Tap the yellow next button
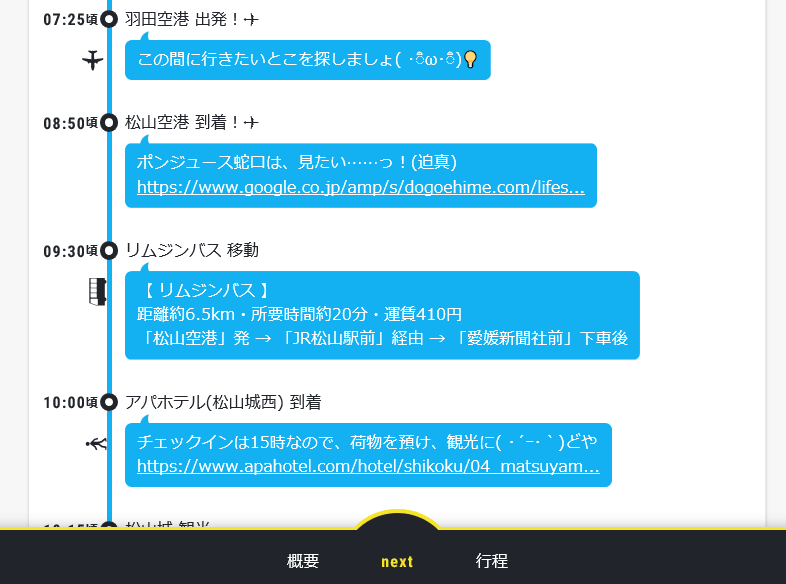786x584 pixels. (397, 561)
